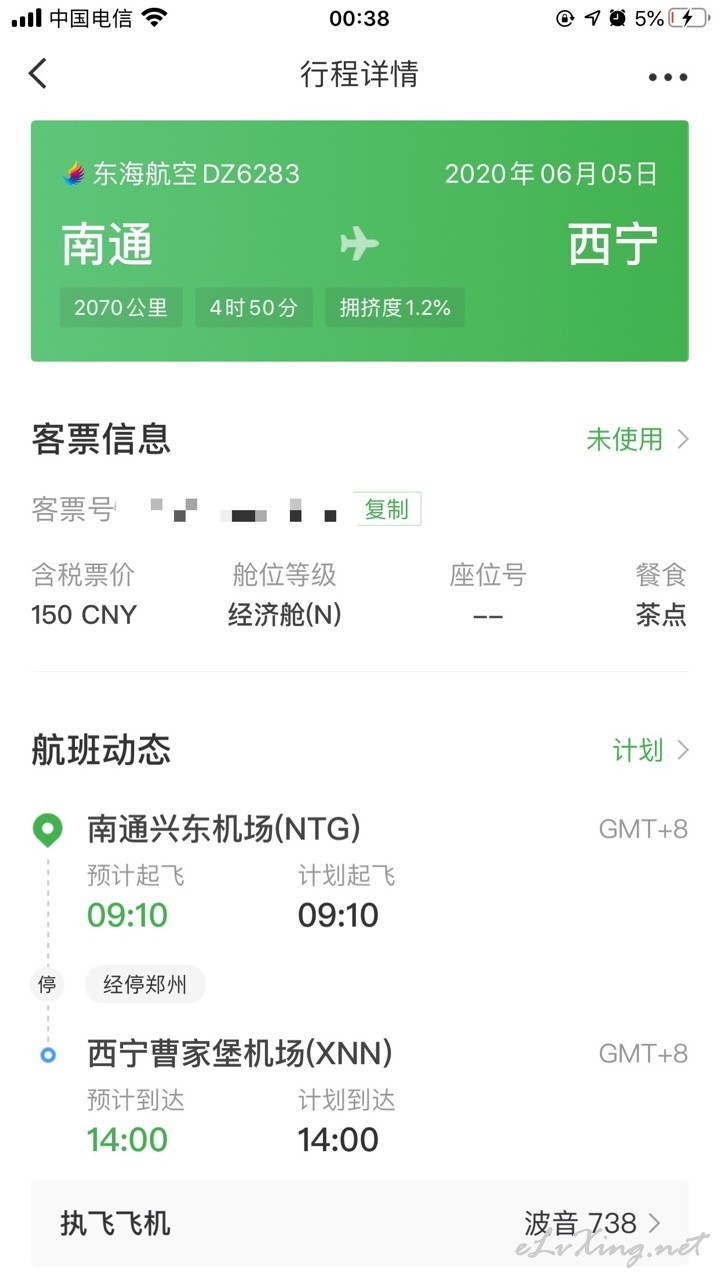View the 计划 flight status details
The width and height of the screenshot is (720, 1280).
click(x=650, y=750)
